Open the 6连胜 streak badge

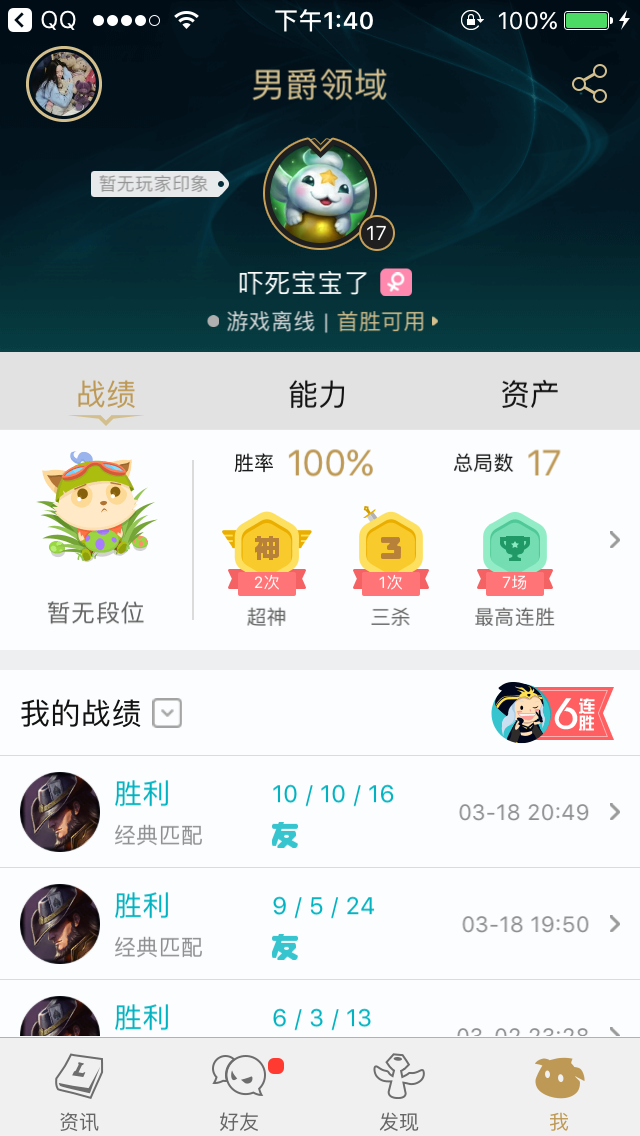[552, 713]
